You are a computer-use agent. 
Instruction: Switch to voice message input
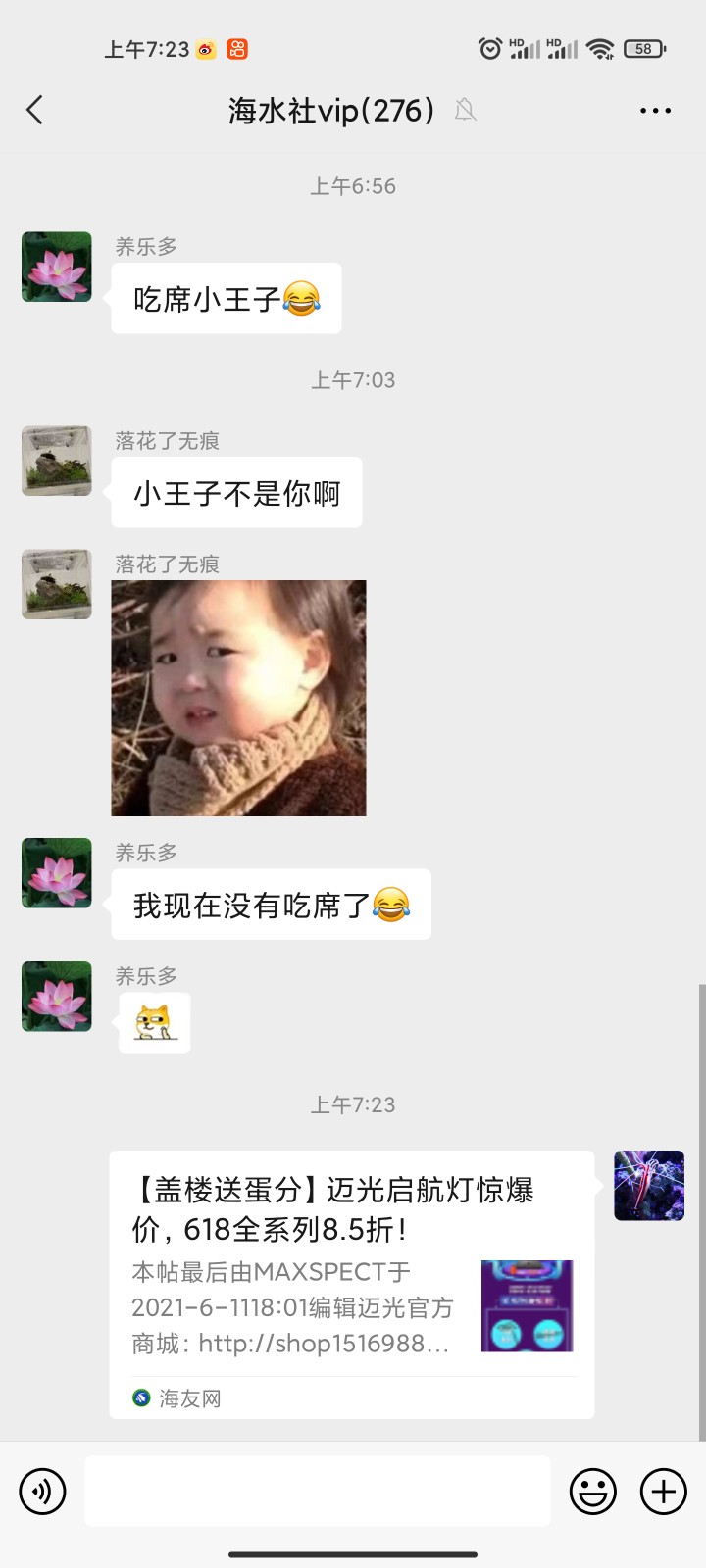pos(42,1492)
